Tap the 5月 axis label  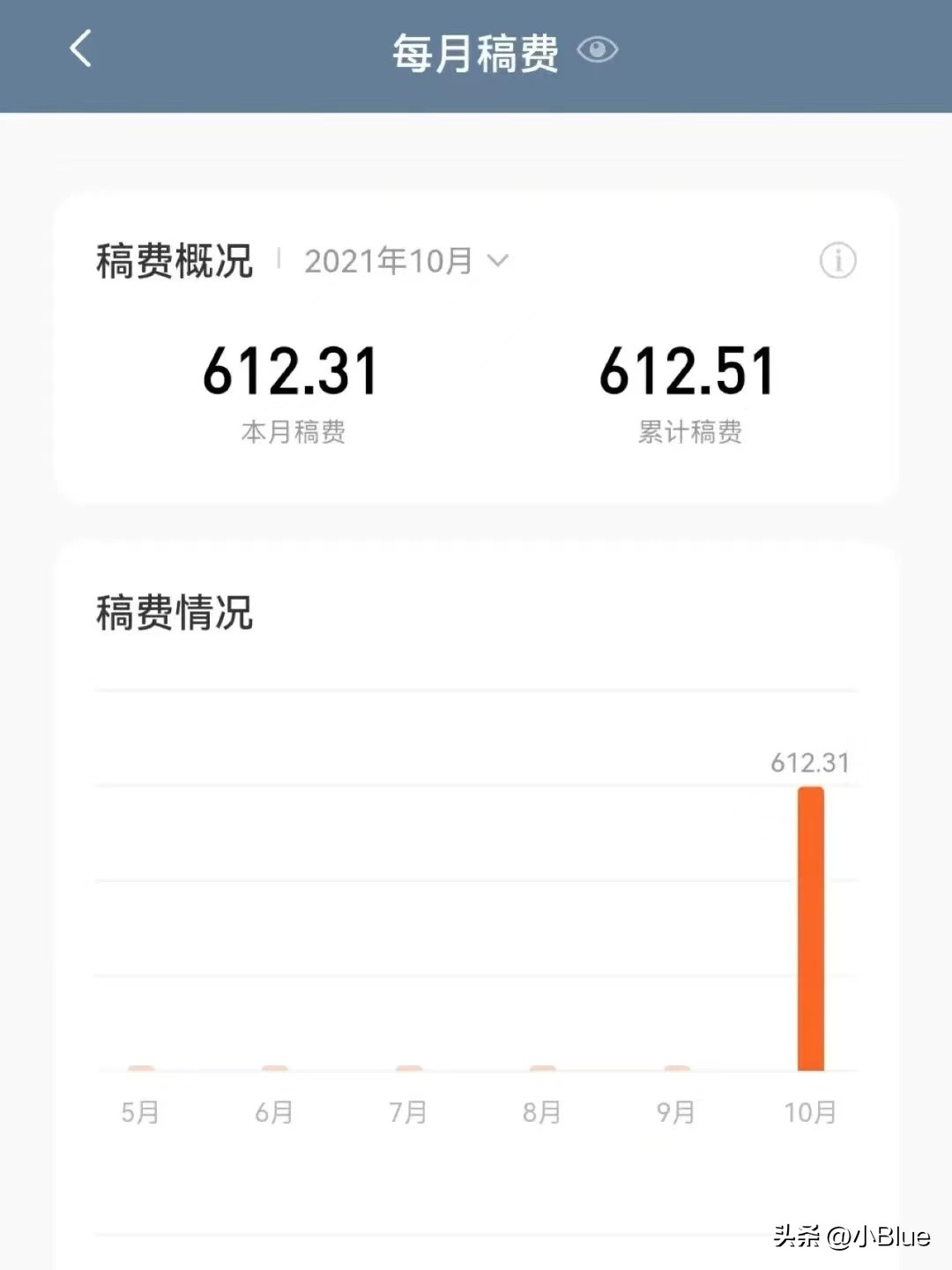141,1113
